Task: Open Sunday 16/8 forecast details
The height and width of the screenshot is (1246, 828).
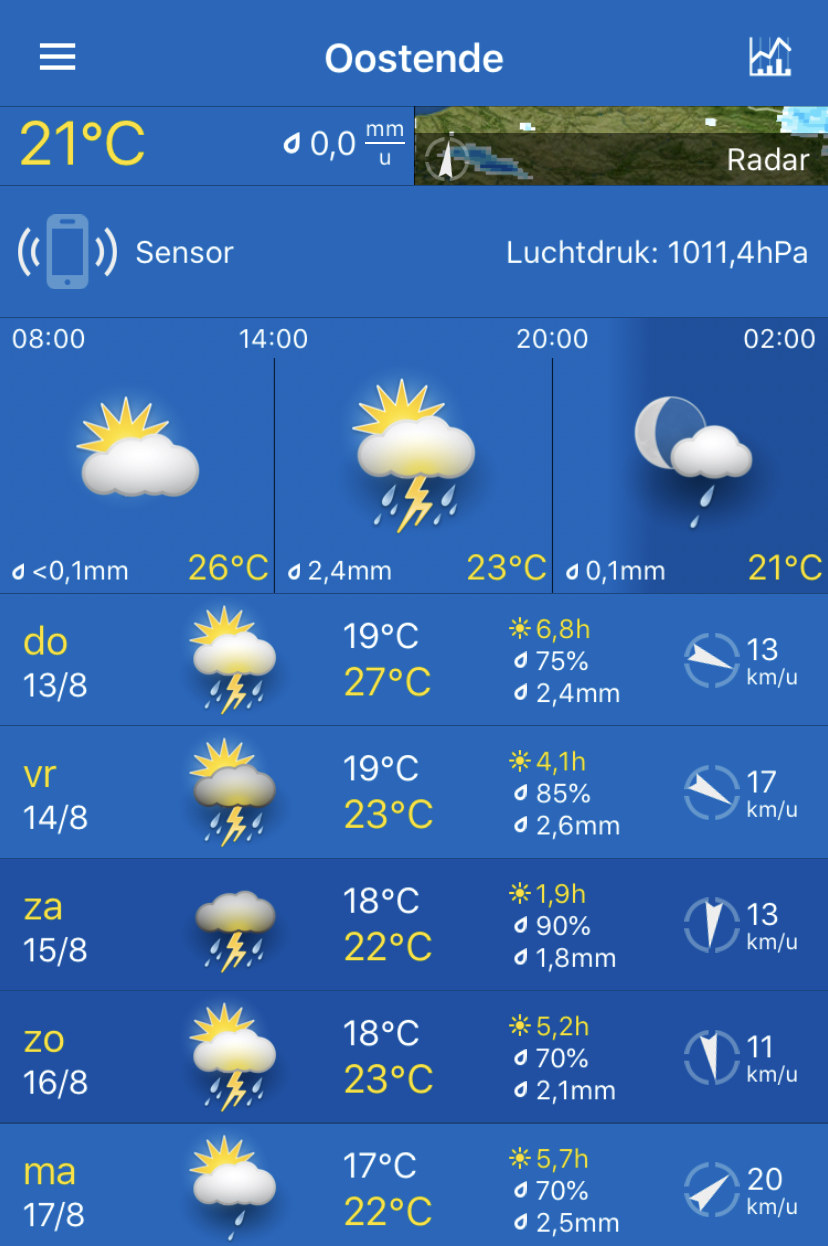Action: tap(414, 1057)
